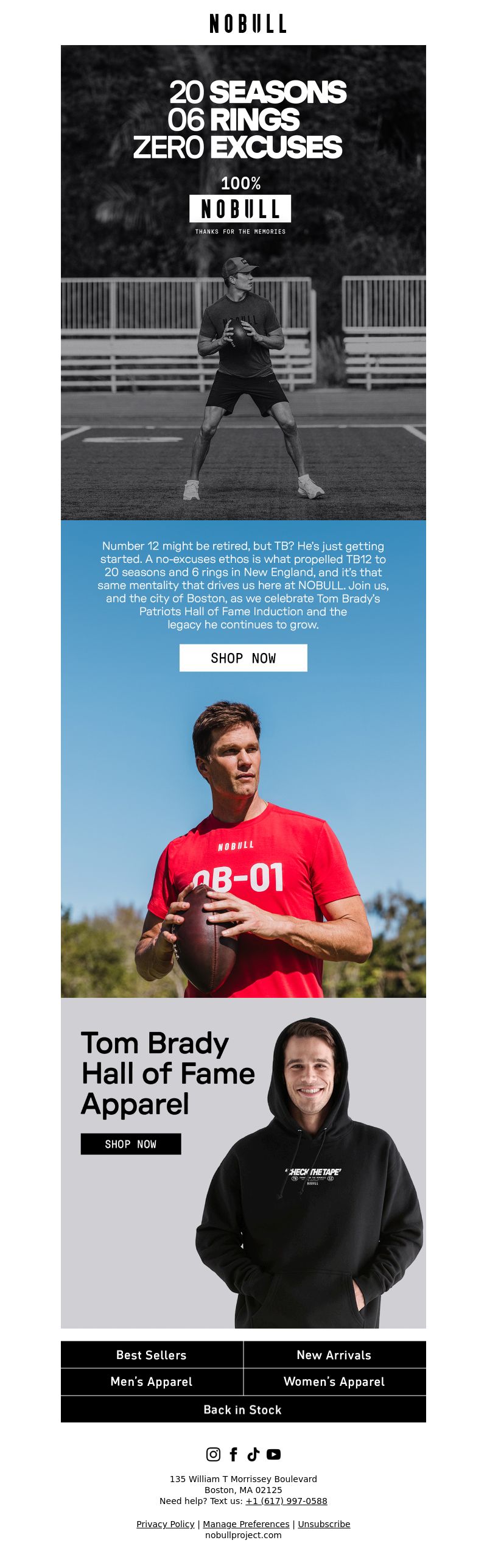Open NOBULL on TikTok
This screenshot has height=1568, width=487.
tap(253, 1454)
